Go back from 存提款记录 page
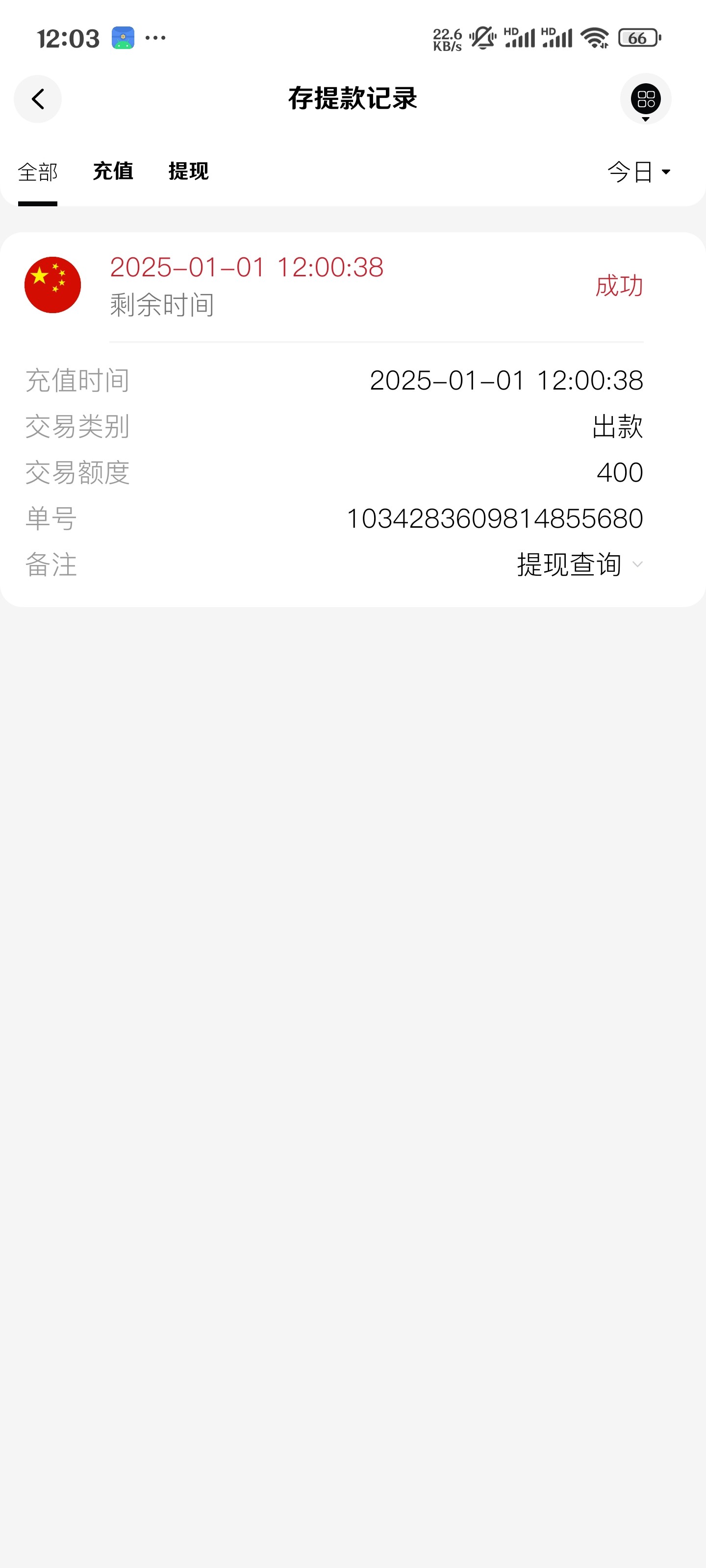The image size is (706, 1568). tap(38, 98)
